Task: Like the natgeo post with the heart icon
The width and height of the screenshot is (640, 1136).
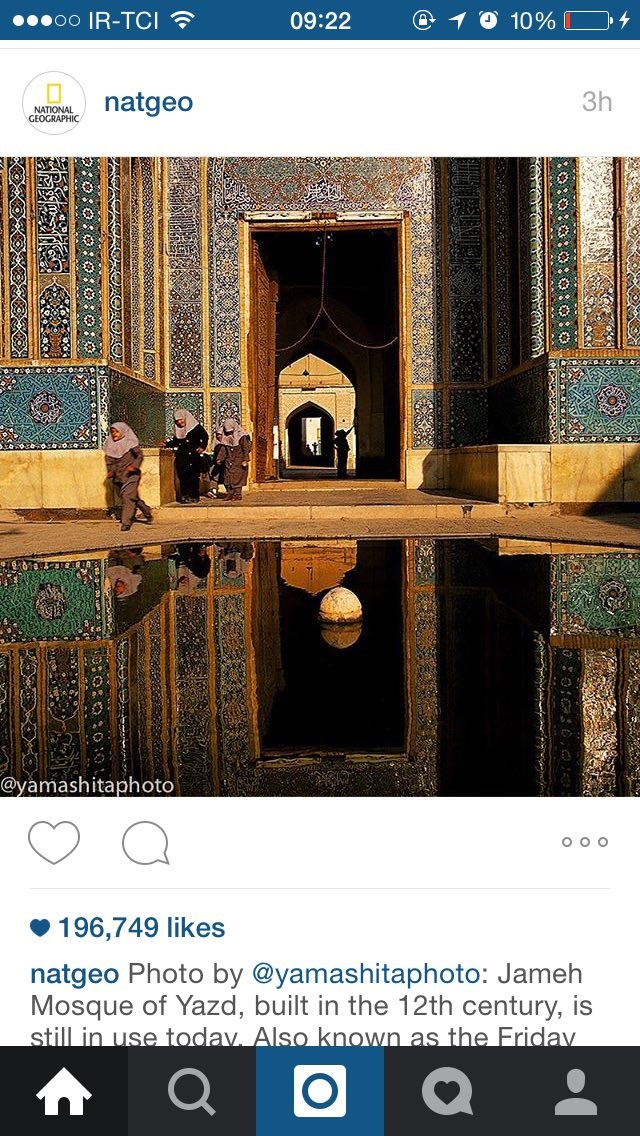Action: pos(54,842)
